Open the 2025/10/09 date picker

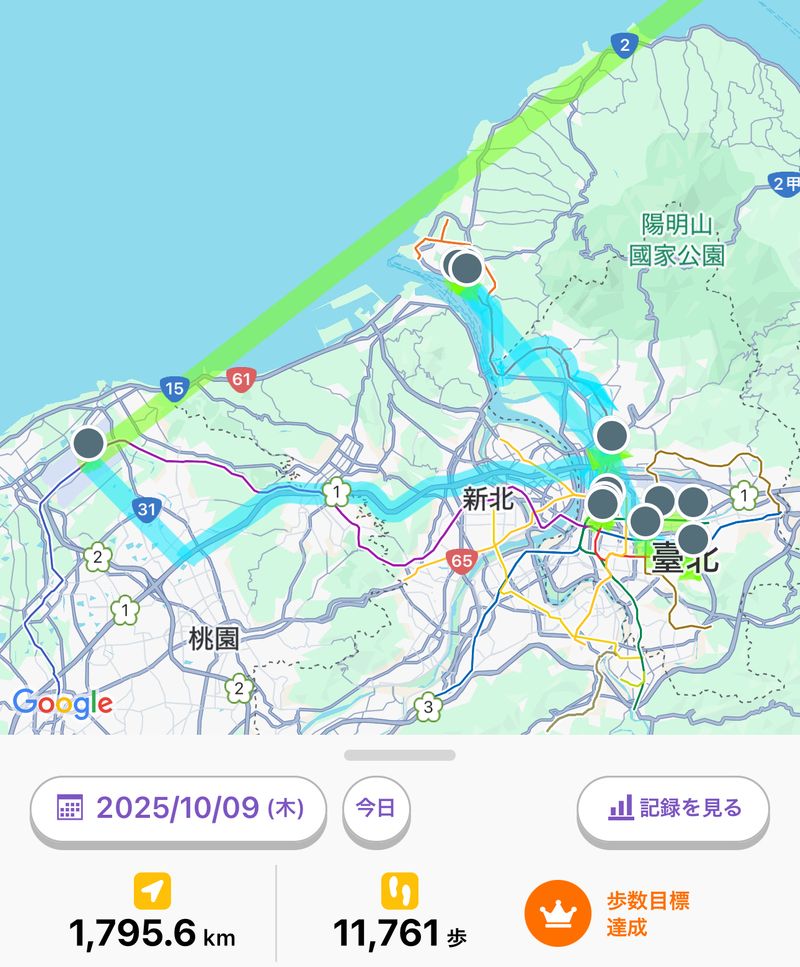(180, 807)
